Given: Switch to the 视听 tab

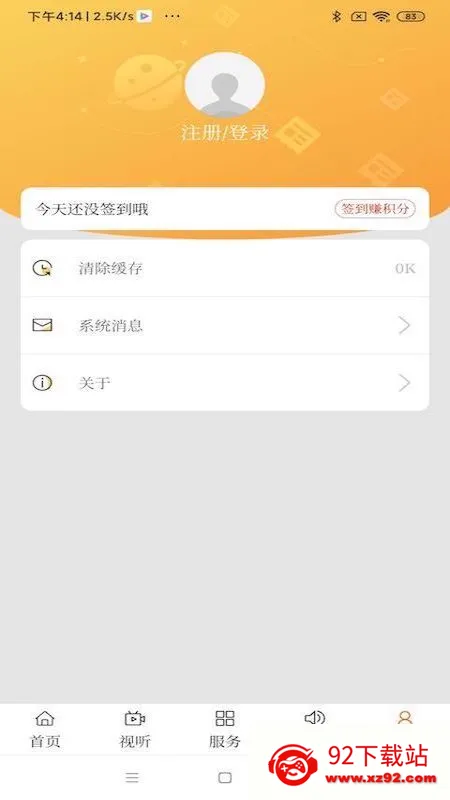Looking at the screenshot, I should [x=135, y=730].
